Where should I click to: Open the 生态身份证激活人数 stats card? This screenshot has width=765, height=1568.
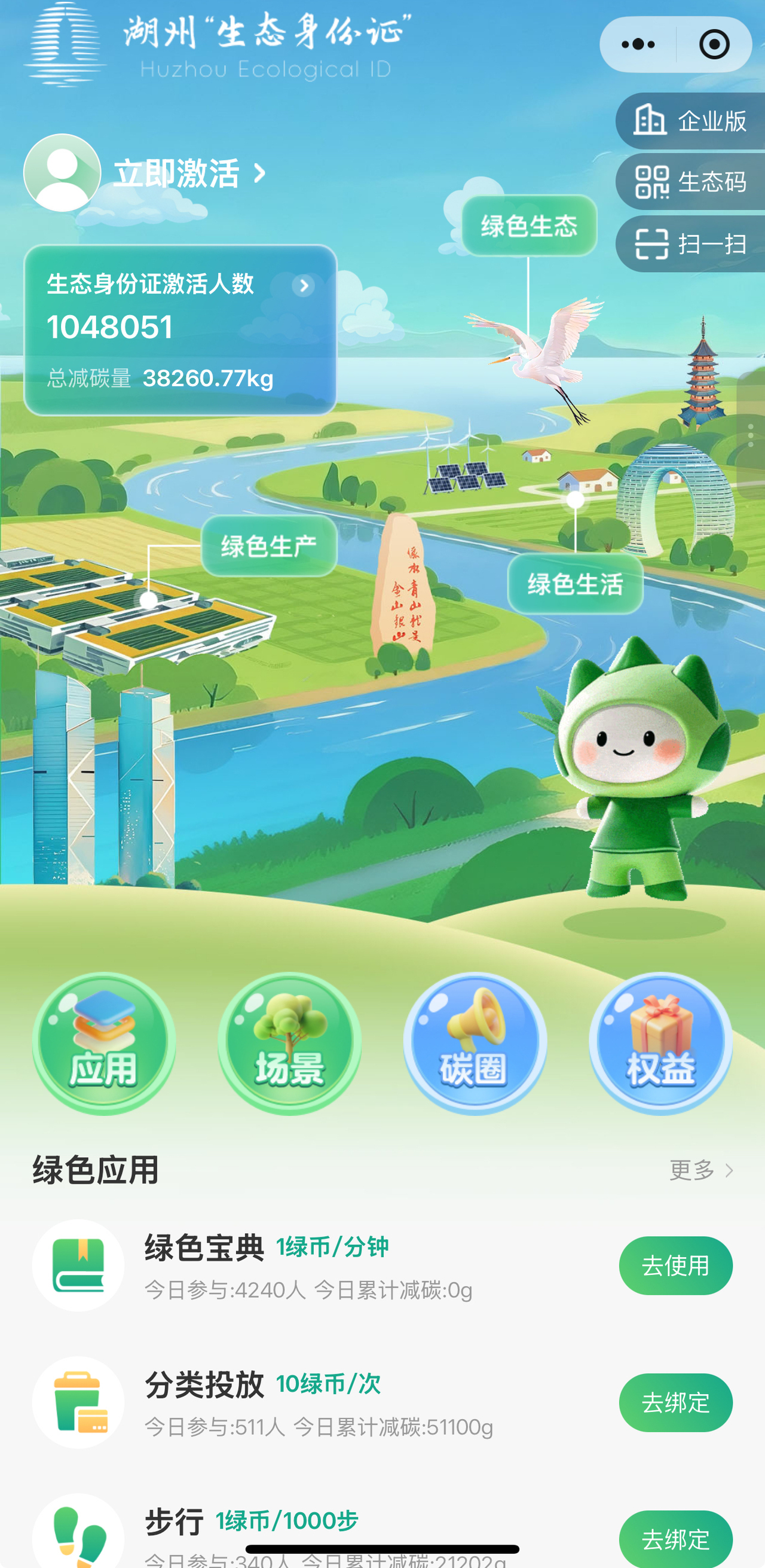coord(180,330)
